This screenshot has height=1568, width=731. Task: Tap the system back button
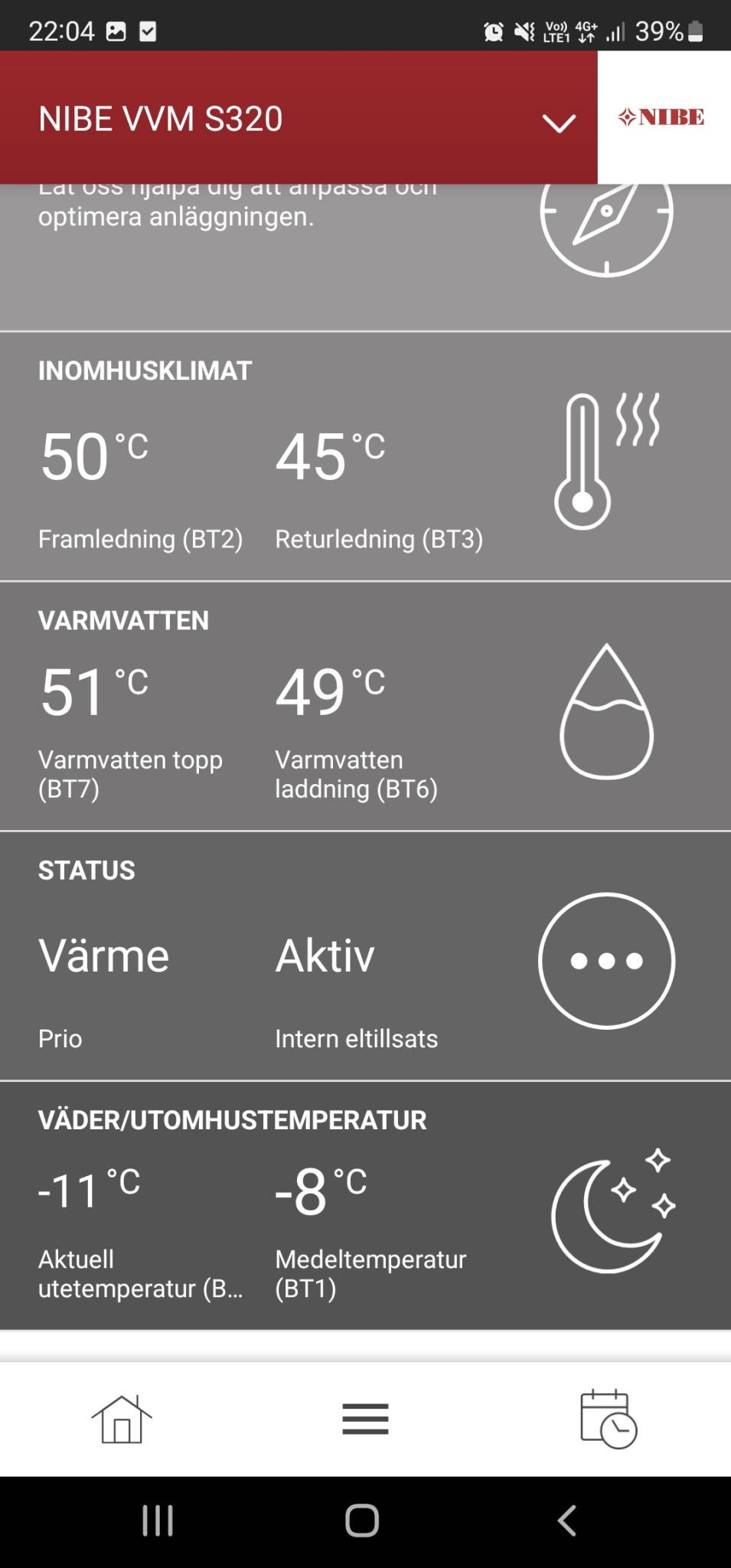tap(566, 1521)
